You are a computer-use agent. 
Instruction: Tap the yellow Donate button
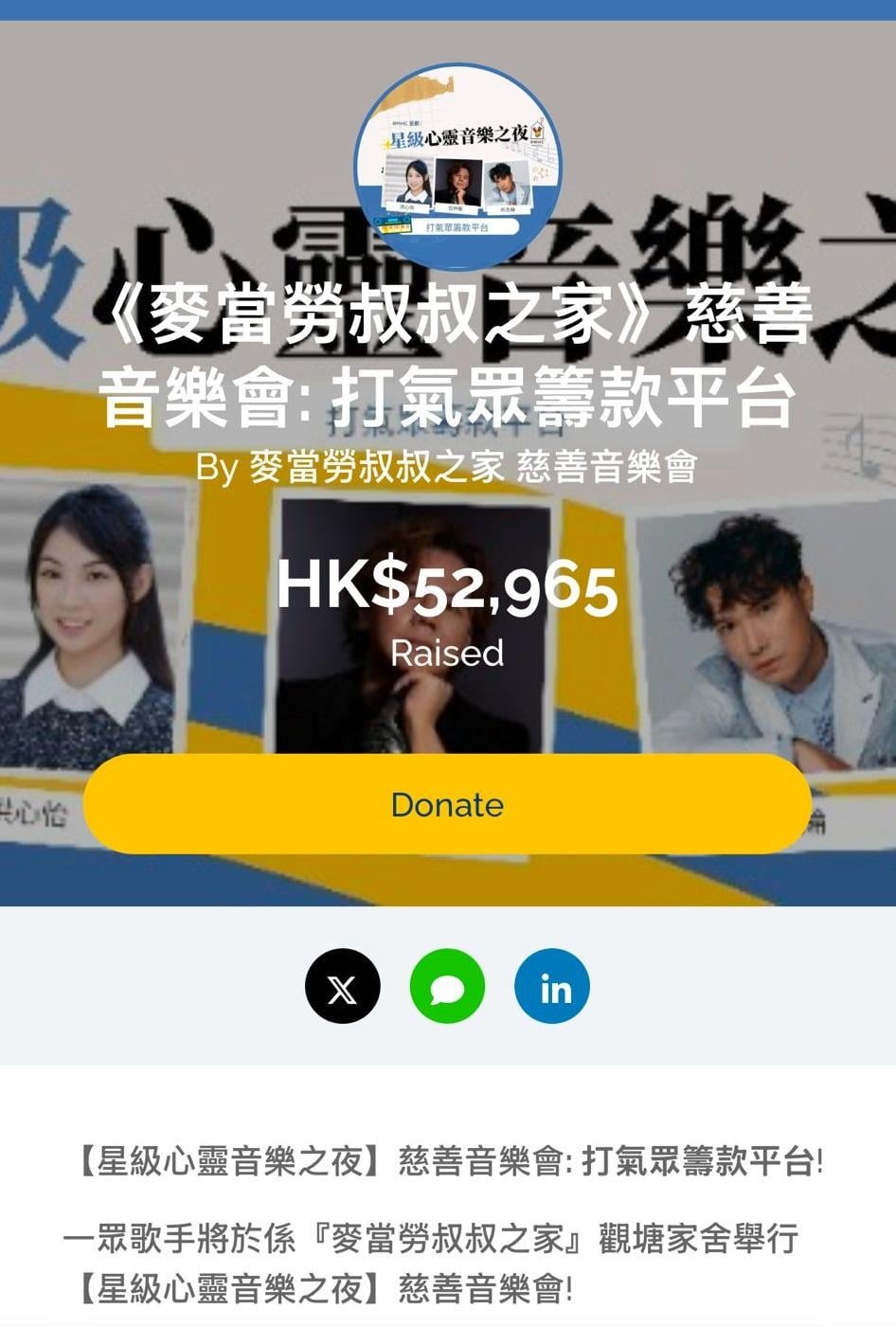[x=447, y=804]
